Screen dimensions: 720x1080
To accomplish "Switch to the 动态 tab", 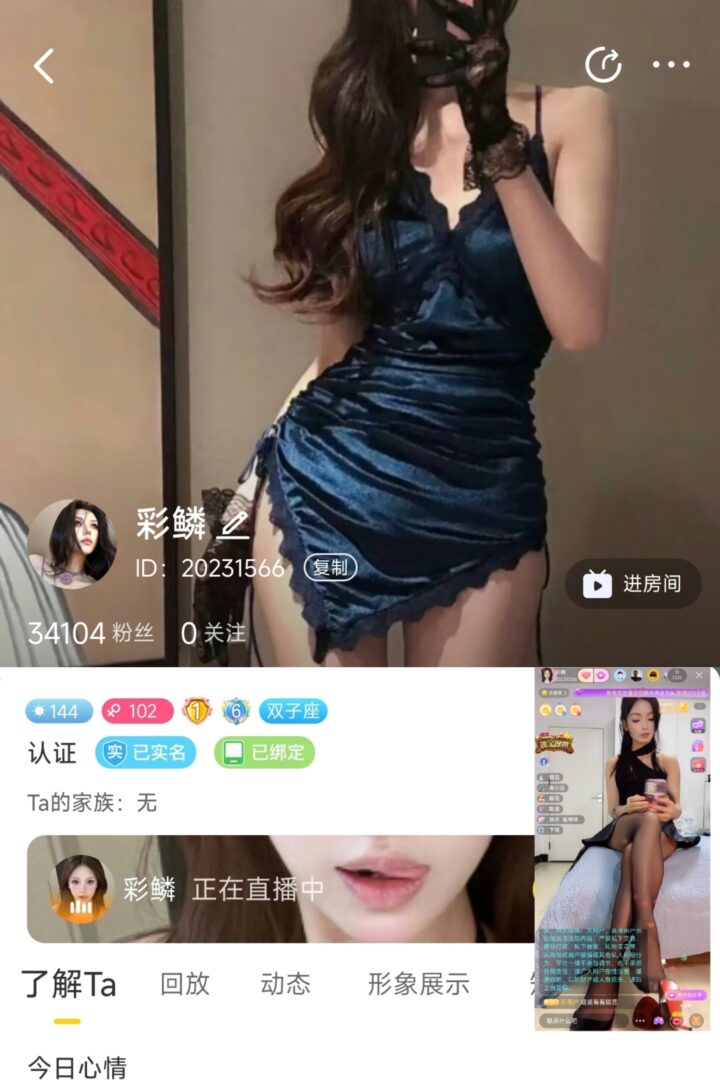I will [x=285, y=984].
